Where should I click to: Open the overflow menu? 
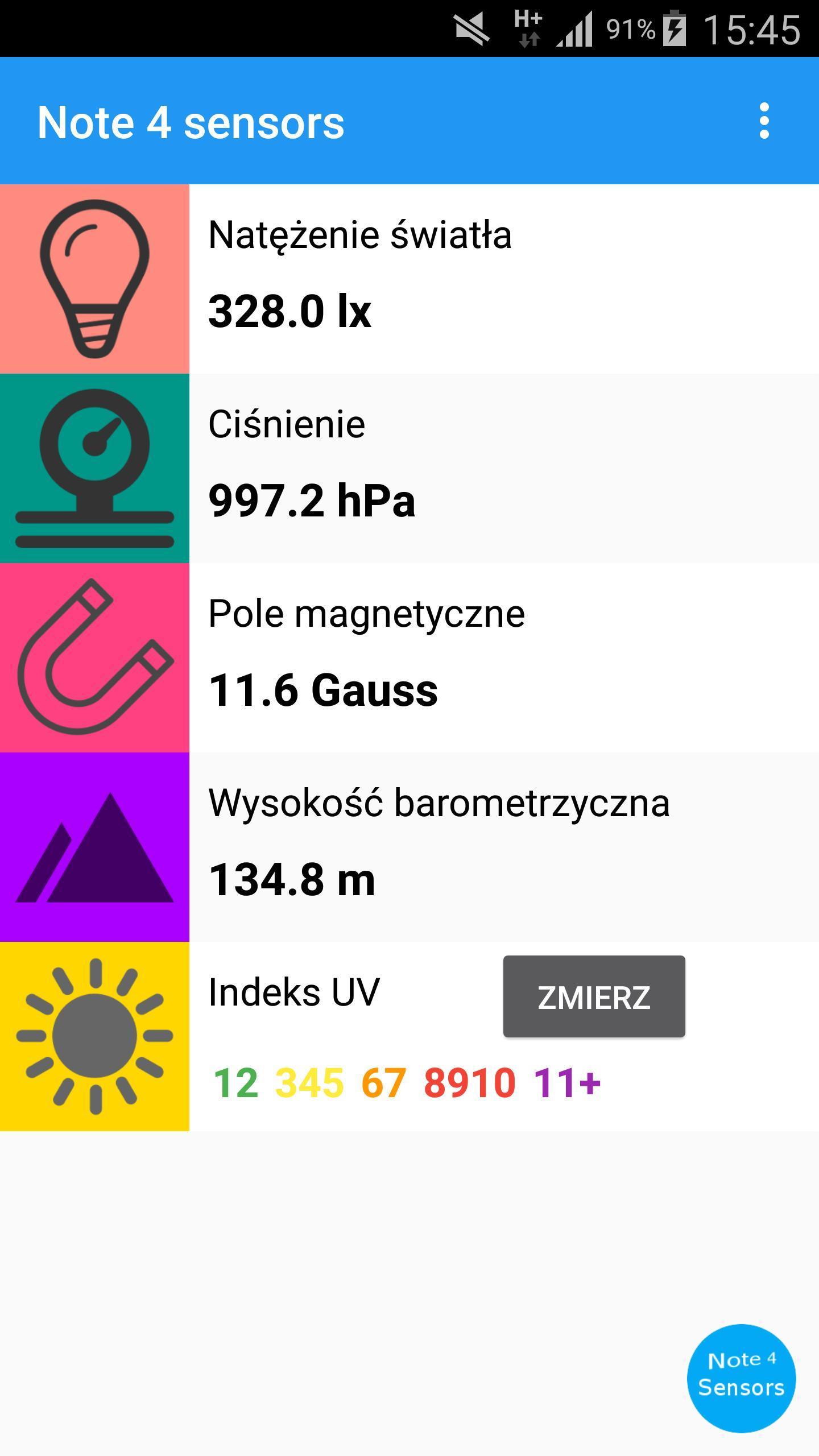(764, 121)
